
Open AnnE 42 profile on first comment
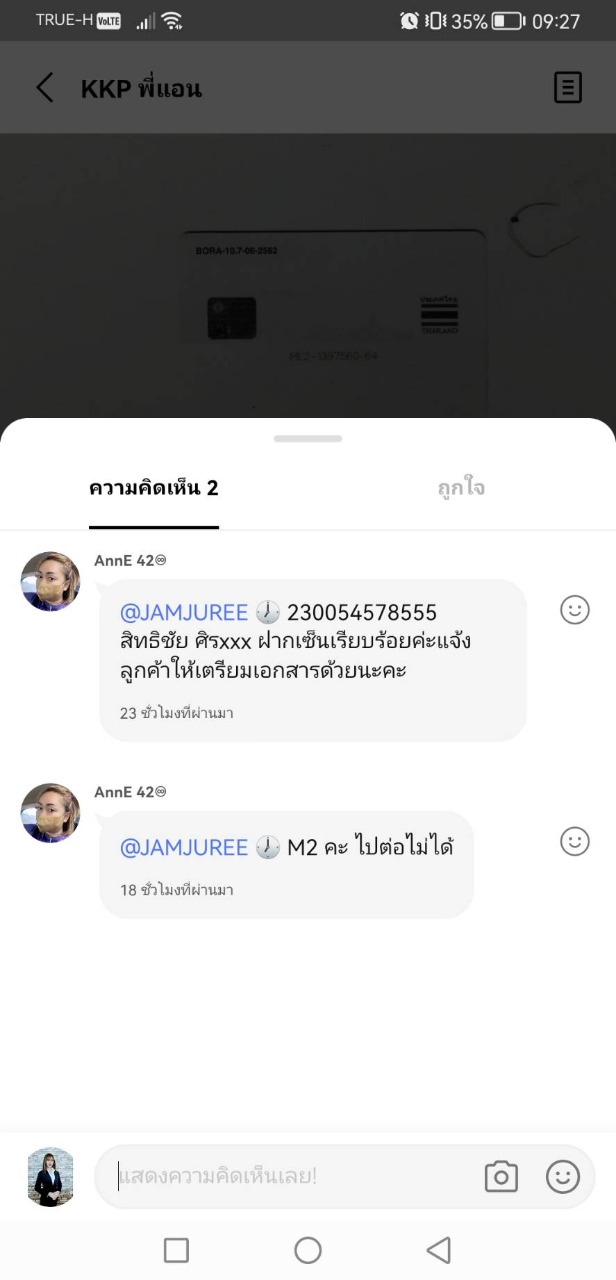pos(51,581)
